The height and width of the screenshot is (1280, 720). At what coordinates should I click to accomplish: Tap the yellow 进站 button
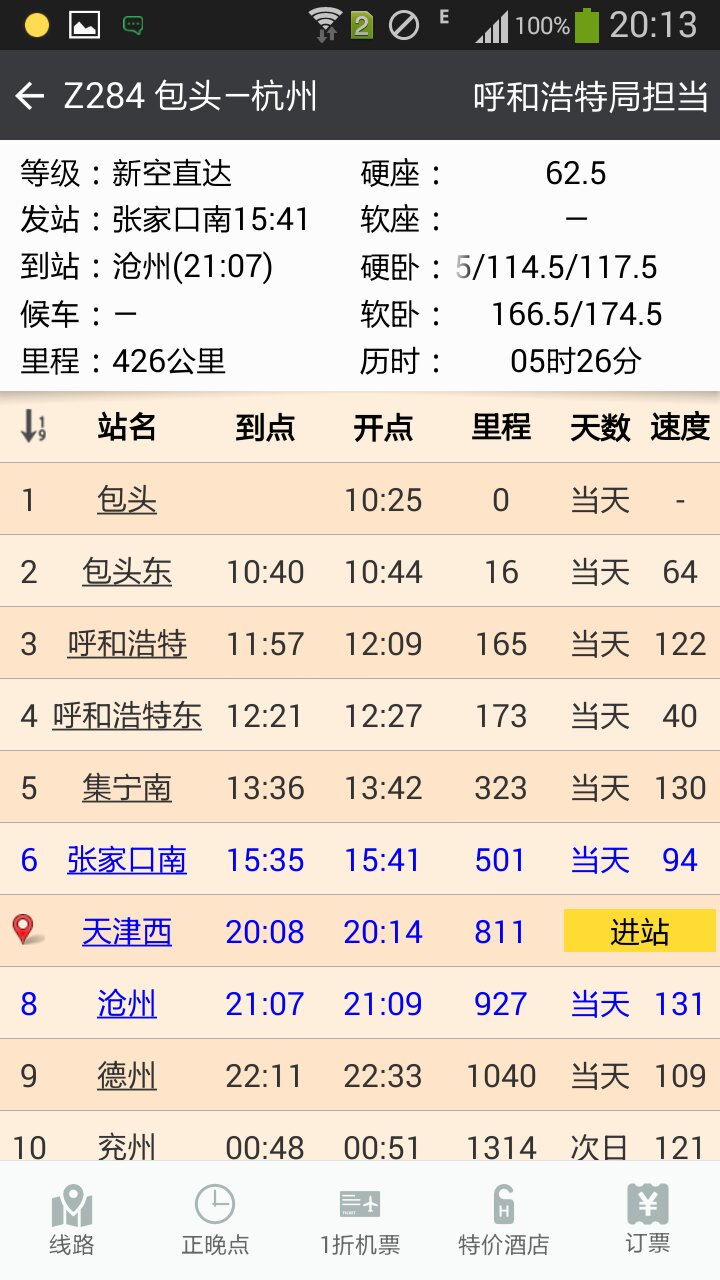[x=640, y=931]
